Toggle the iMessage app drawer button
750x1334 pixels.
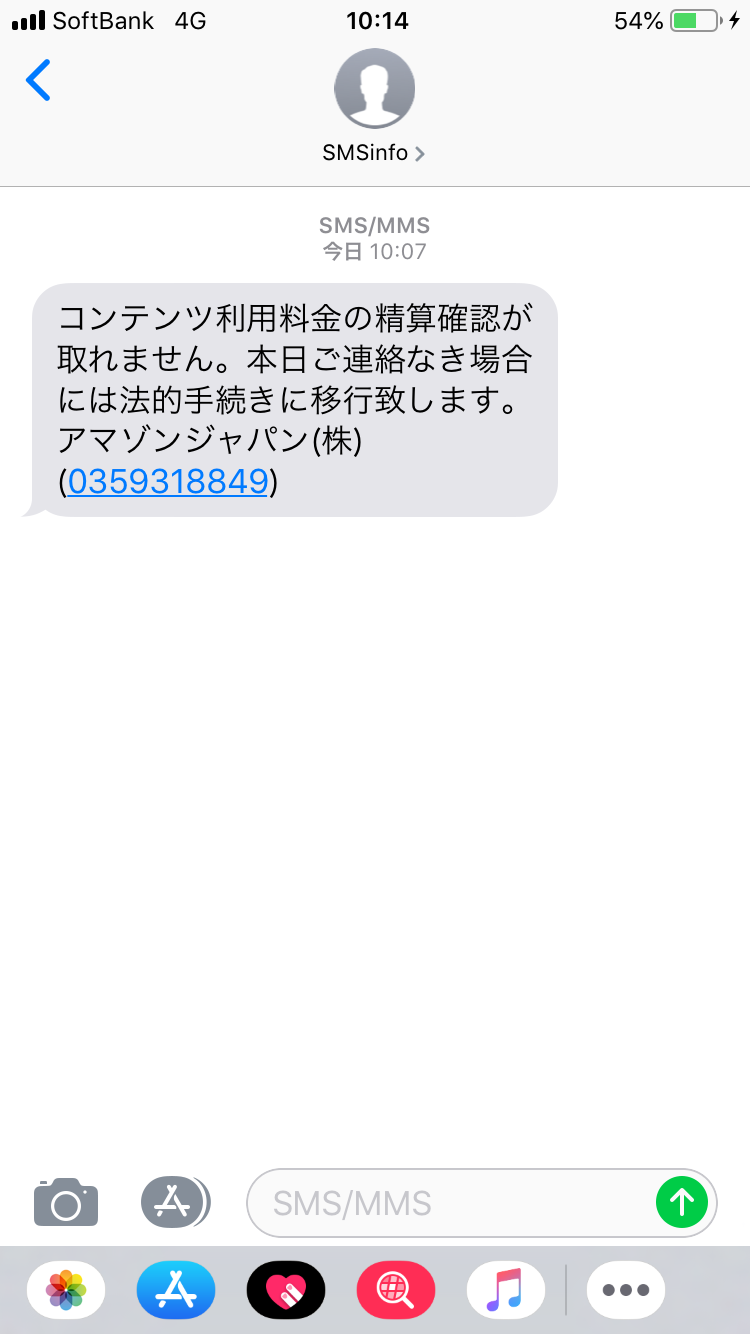pos(175,1201)
